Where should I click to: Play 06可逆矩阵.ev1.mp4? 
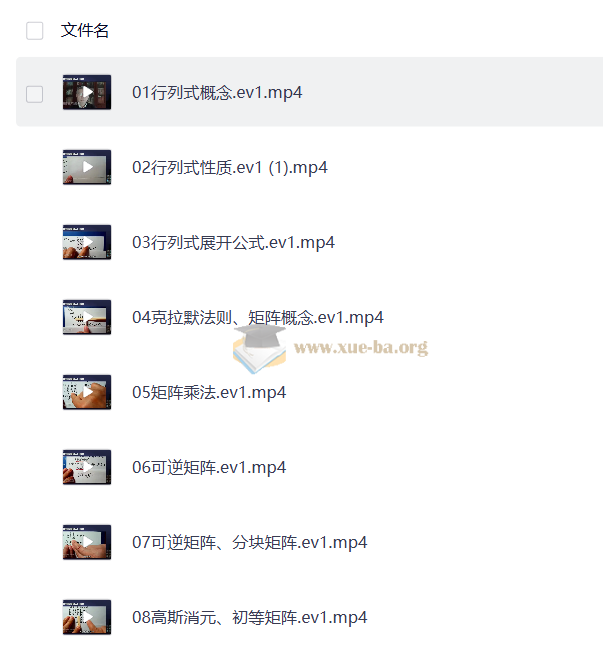pyautogui.click(x=209, y=468)
